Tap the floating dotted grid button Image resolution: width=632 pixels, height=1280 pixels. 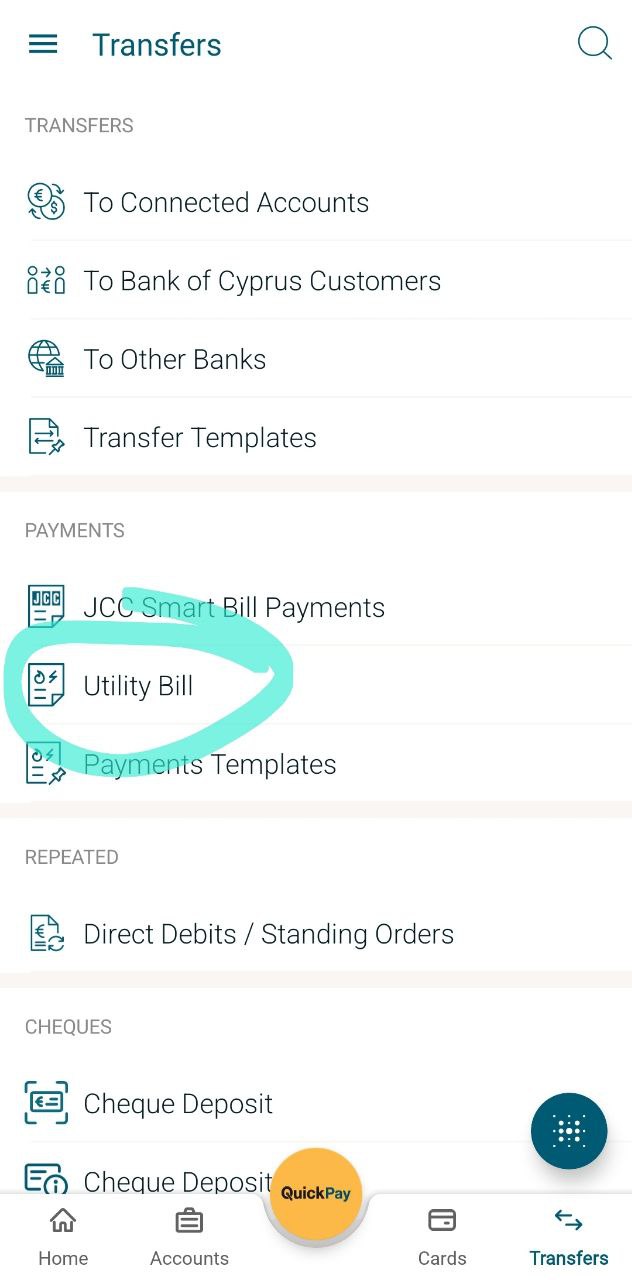point(569,1131)
